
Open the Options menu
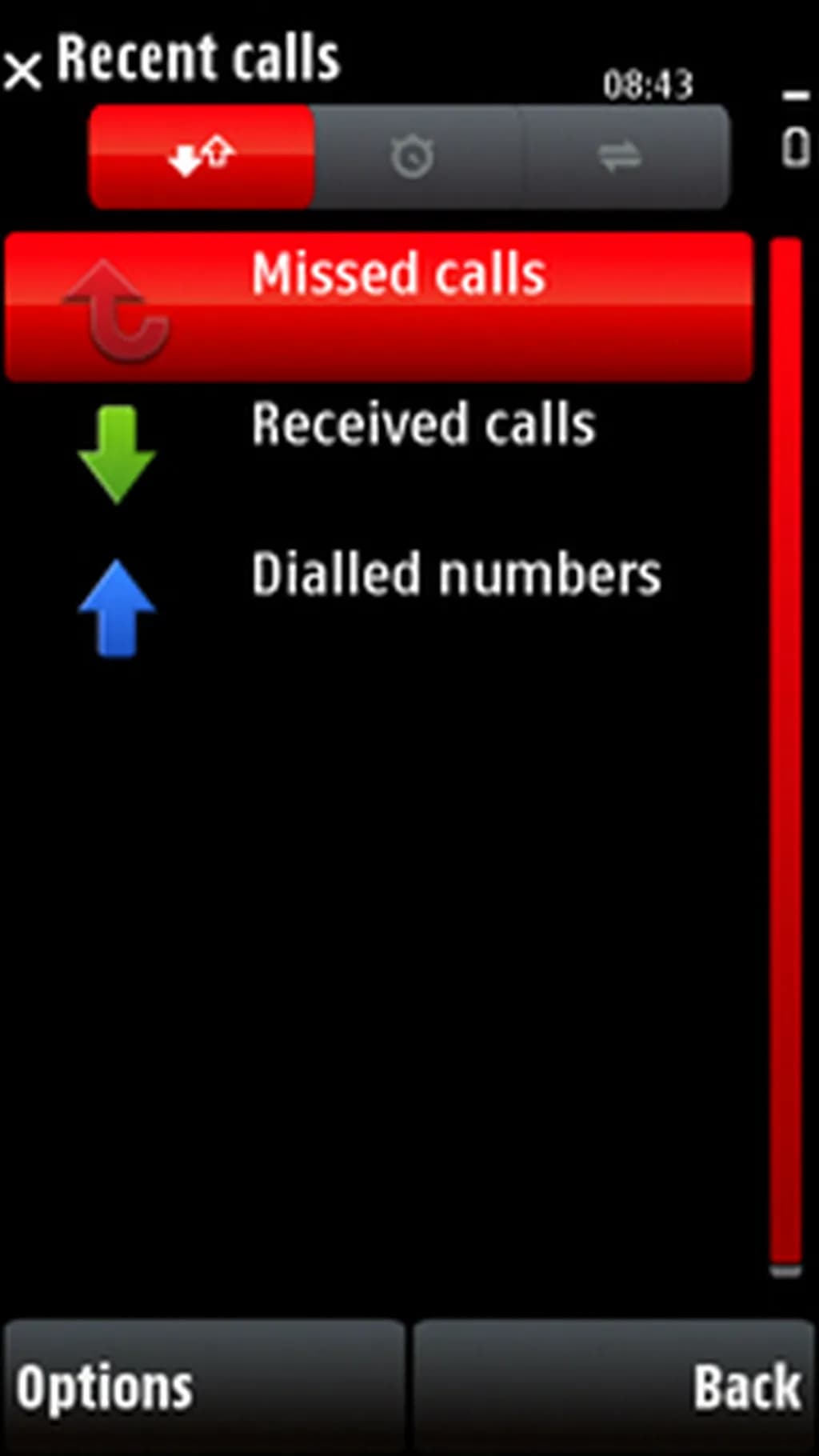204,1388
